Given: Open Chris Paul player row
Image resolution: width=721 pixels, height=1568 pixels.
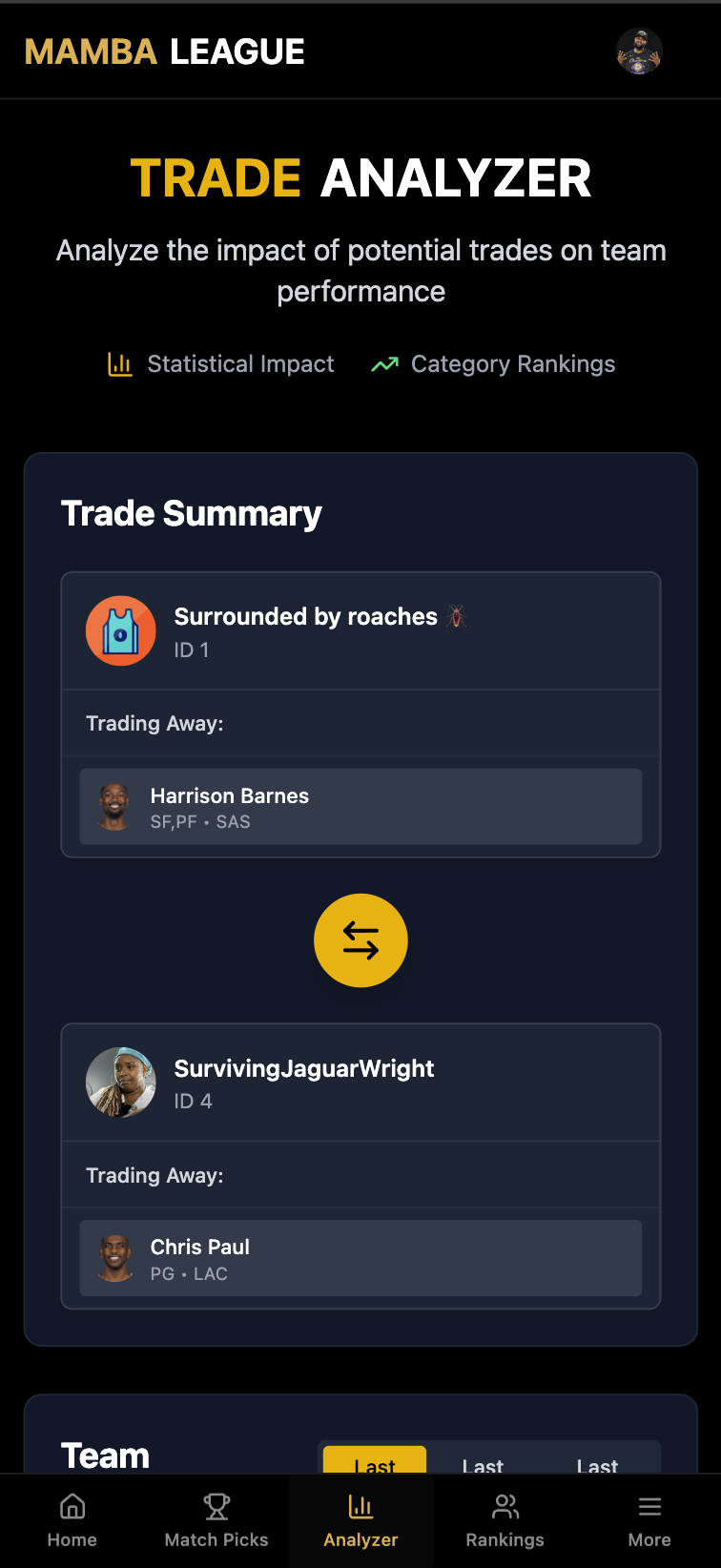Looking at the screenshot, I should pyautogui.click(x=360, y=1258).
